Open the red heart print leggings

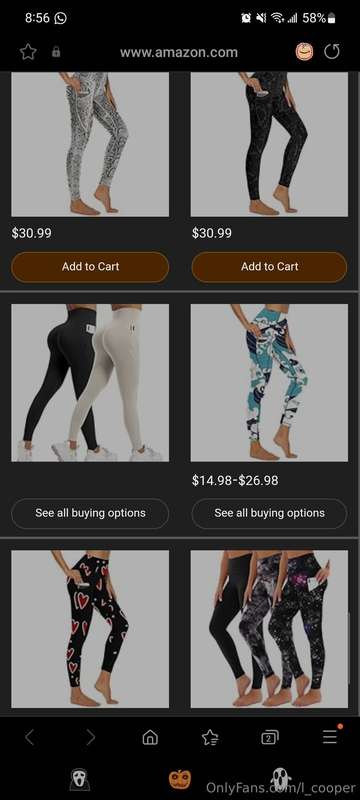click(x=90, y=629)
